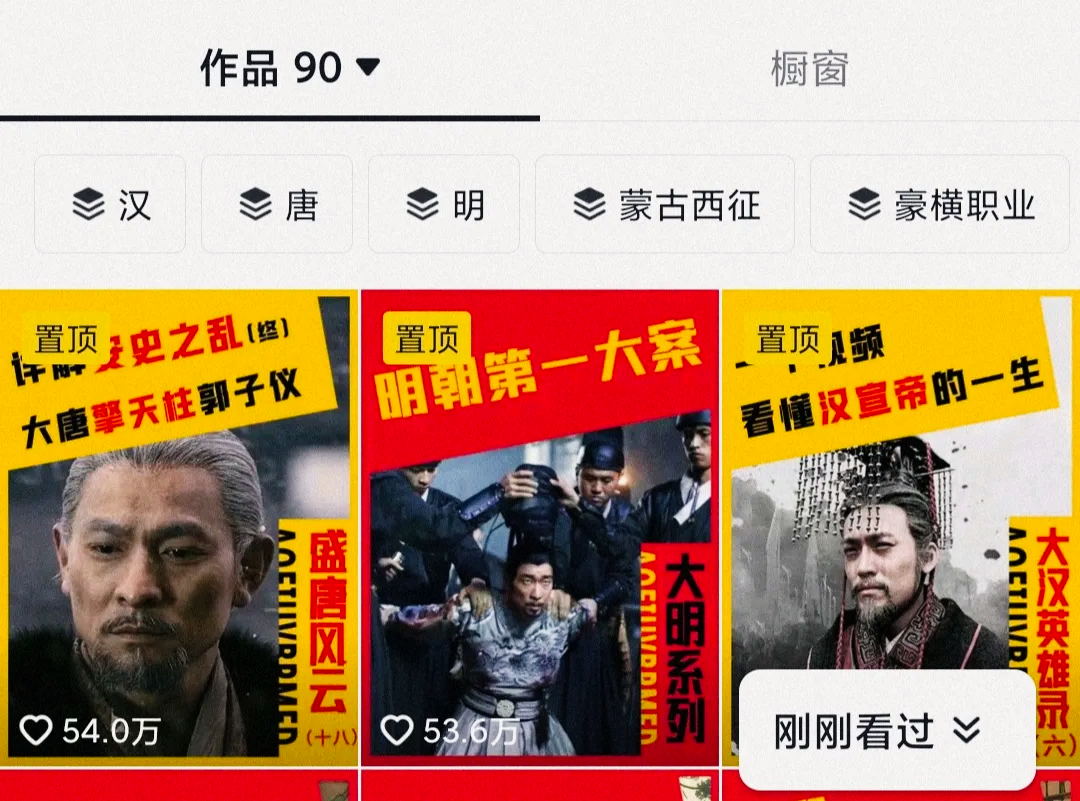
Task: Open the 豪横职业 collection
Action: pyautogui.click(x=939, y=205)
